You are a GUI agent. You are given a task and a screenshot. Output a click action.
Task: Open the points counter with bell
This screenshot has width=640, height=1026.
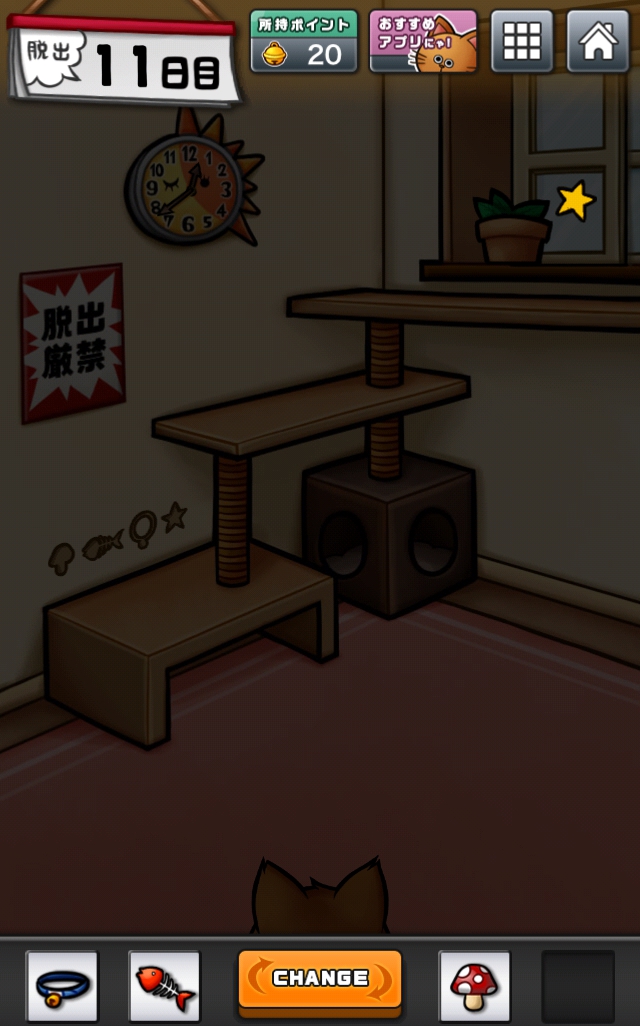304,41
